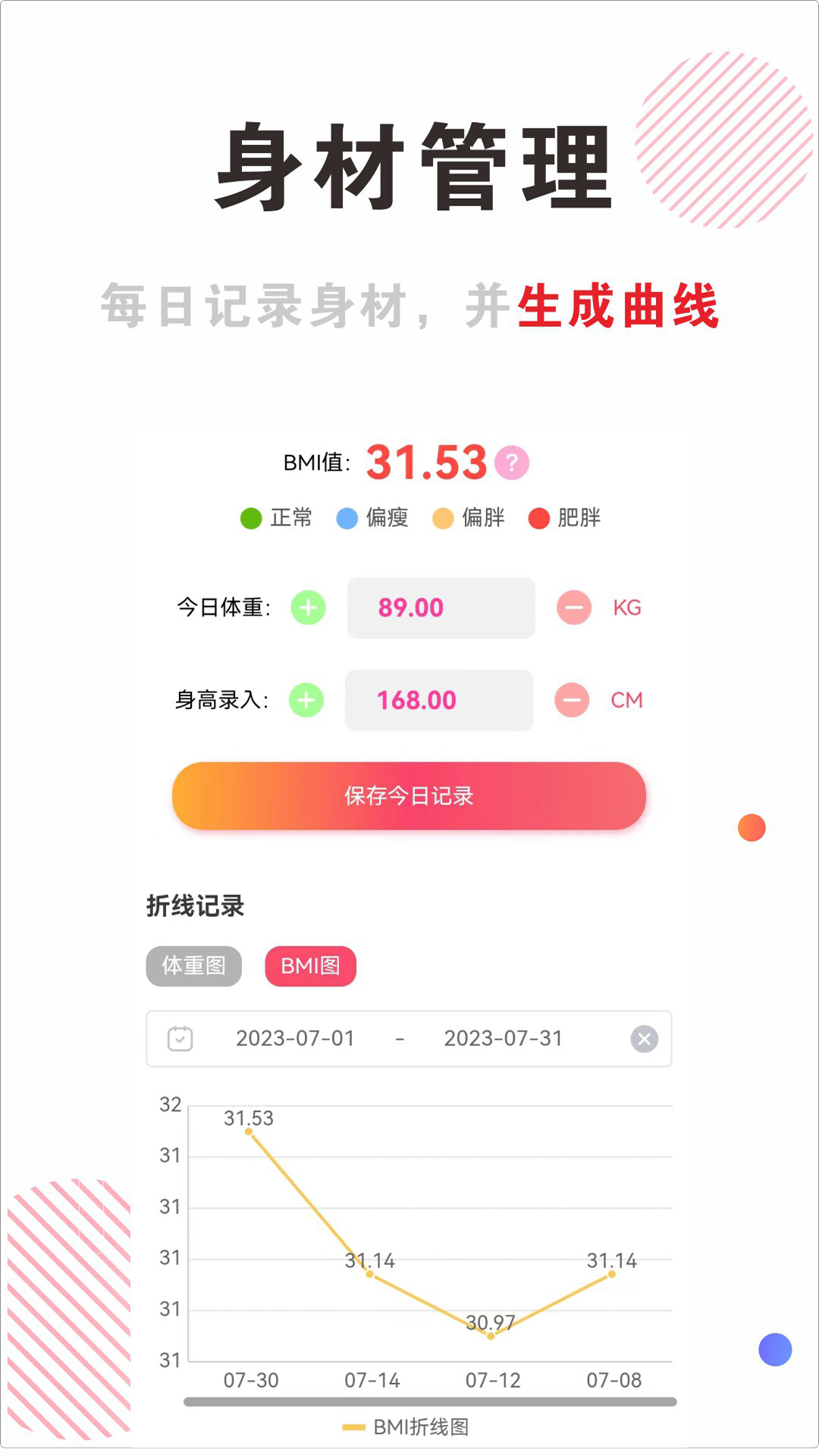Click the red BMI value 31.53

(426, 463)
